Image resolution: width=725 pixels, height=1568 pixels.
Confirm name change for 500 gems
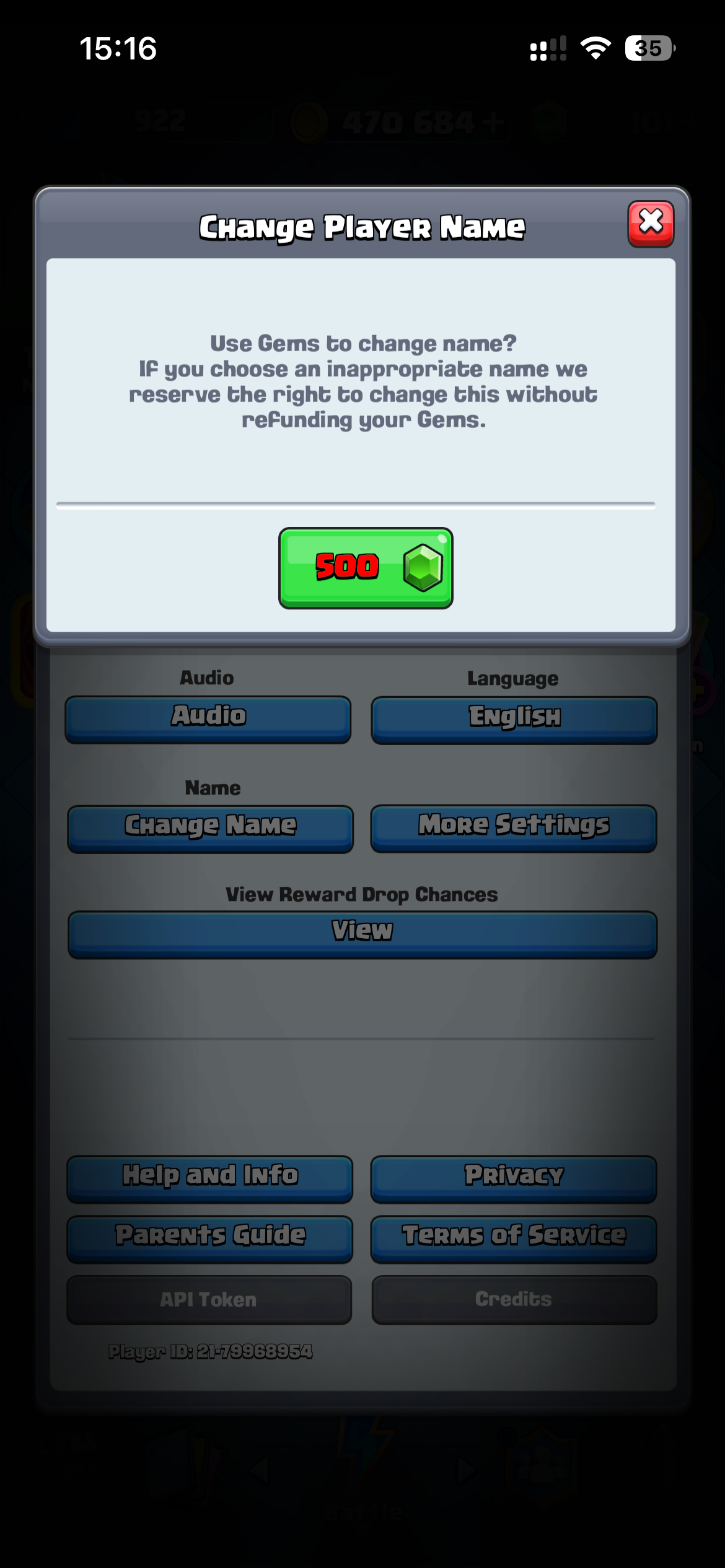point(366,568)
